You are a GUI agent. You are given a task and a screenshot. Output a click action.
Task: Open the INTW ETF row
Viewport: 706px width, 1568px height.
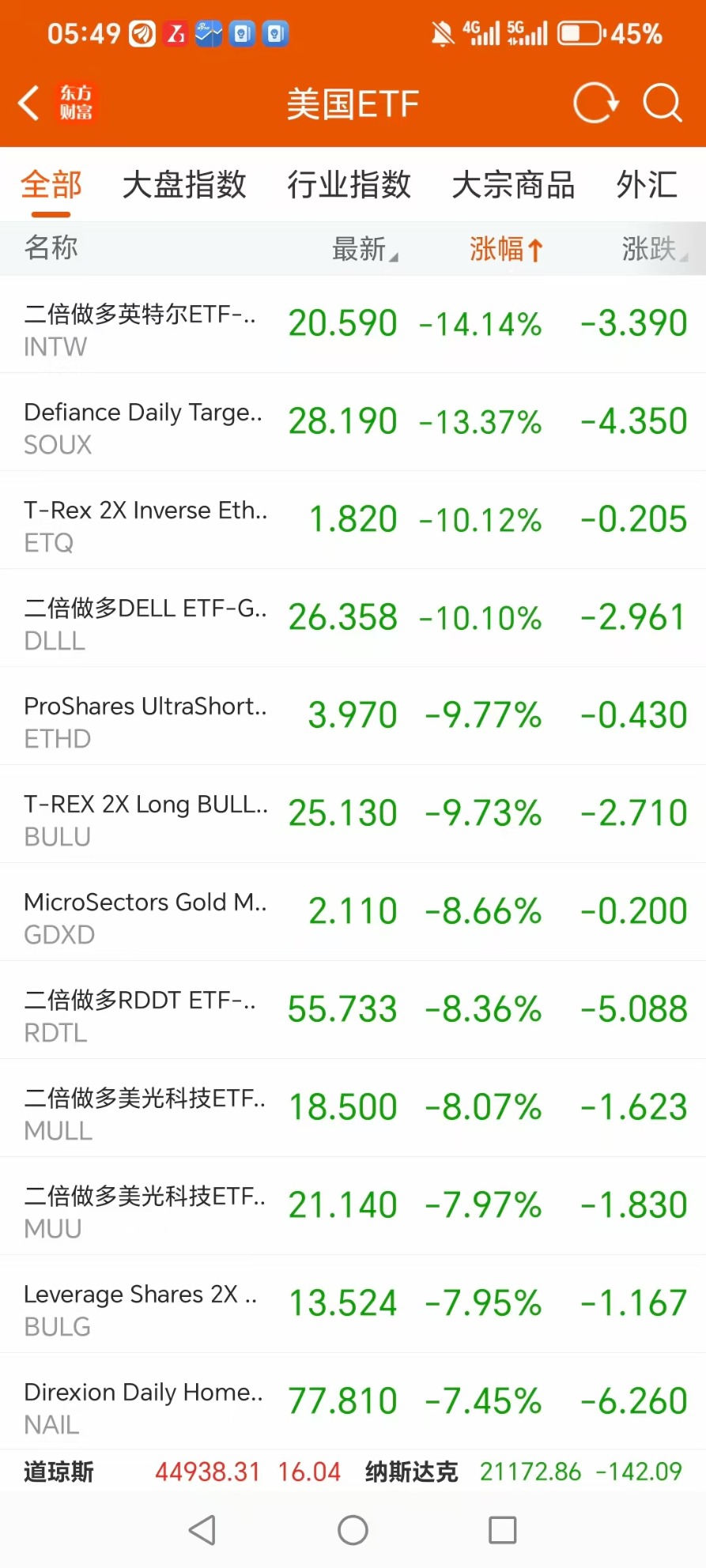[x=353, y=325]
